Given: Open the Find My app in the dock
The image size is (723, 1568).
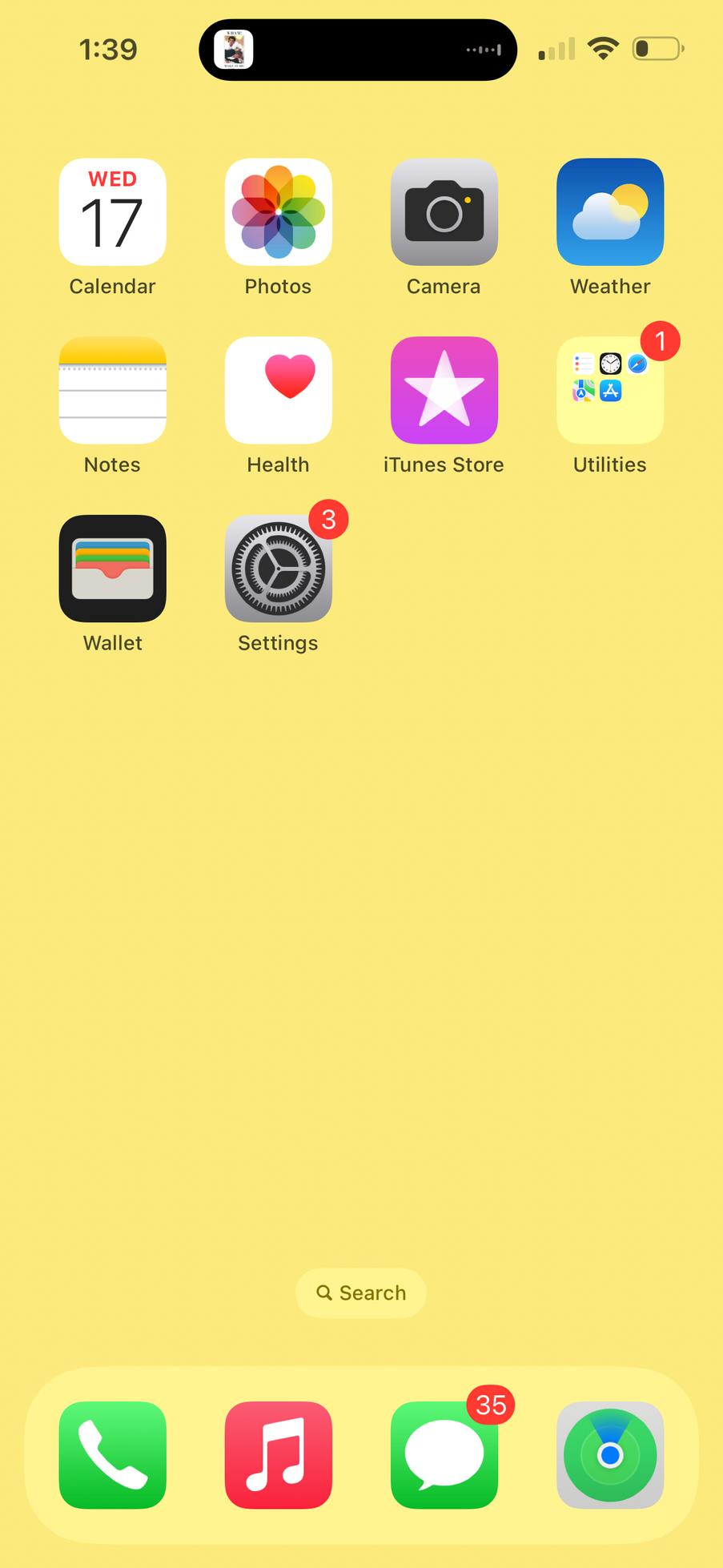Looking at the screenshot, I should pos(609,1454).
